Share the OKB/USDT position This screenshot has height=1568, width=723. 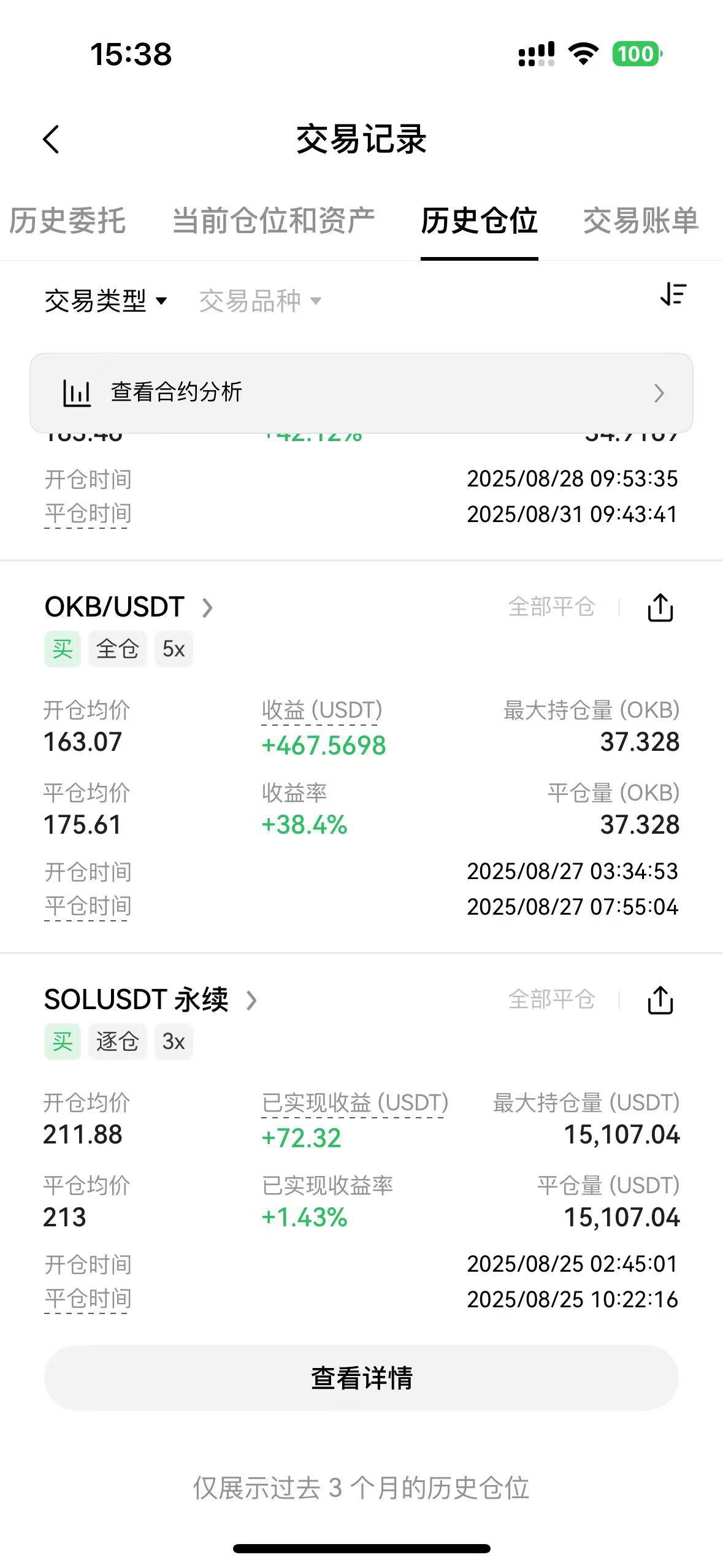coord(660,608)
